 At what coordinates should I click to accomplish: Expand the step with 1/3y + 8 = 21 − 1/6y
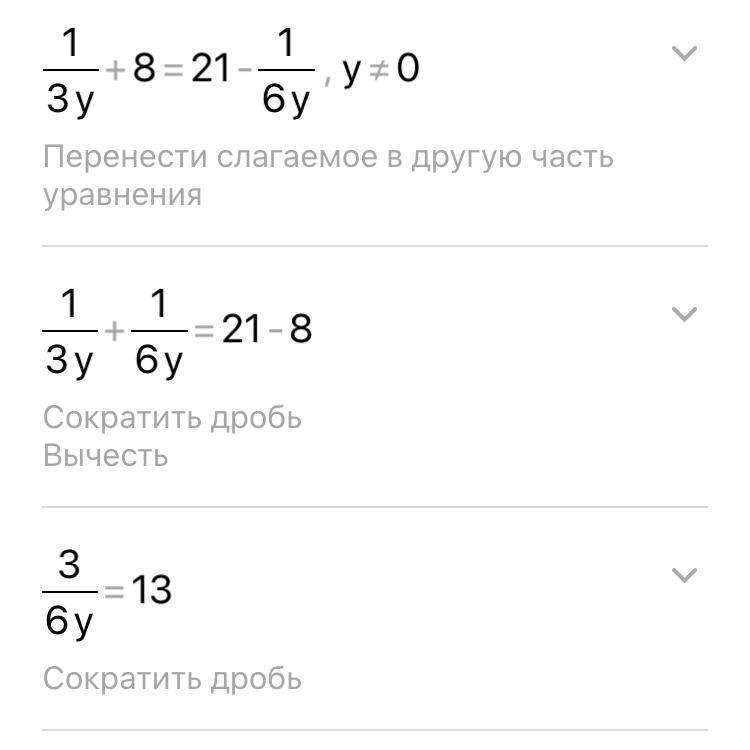point(684,54)
